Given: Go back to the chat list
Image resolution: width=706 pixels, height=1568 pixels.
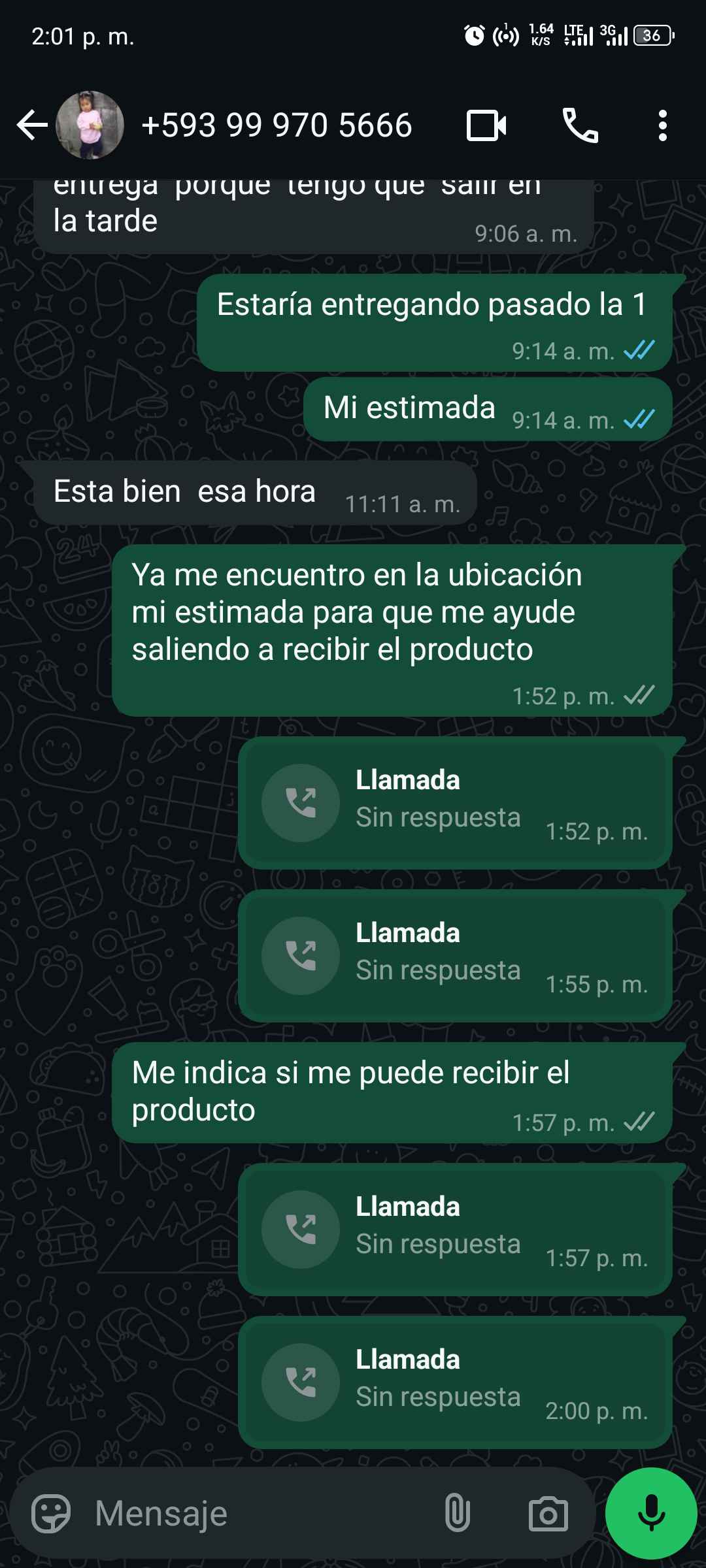Looking at the screenshot, I should [x=31, y=125].
